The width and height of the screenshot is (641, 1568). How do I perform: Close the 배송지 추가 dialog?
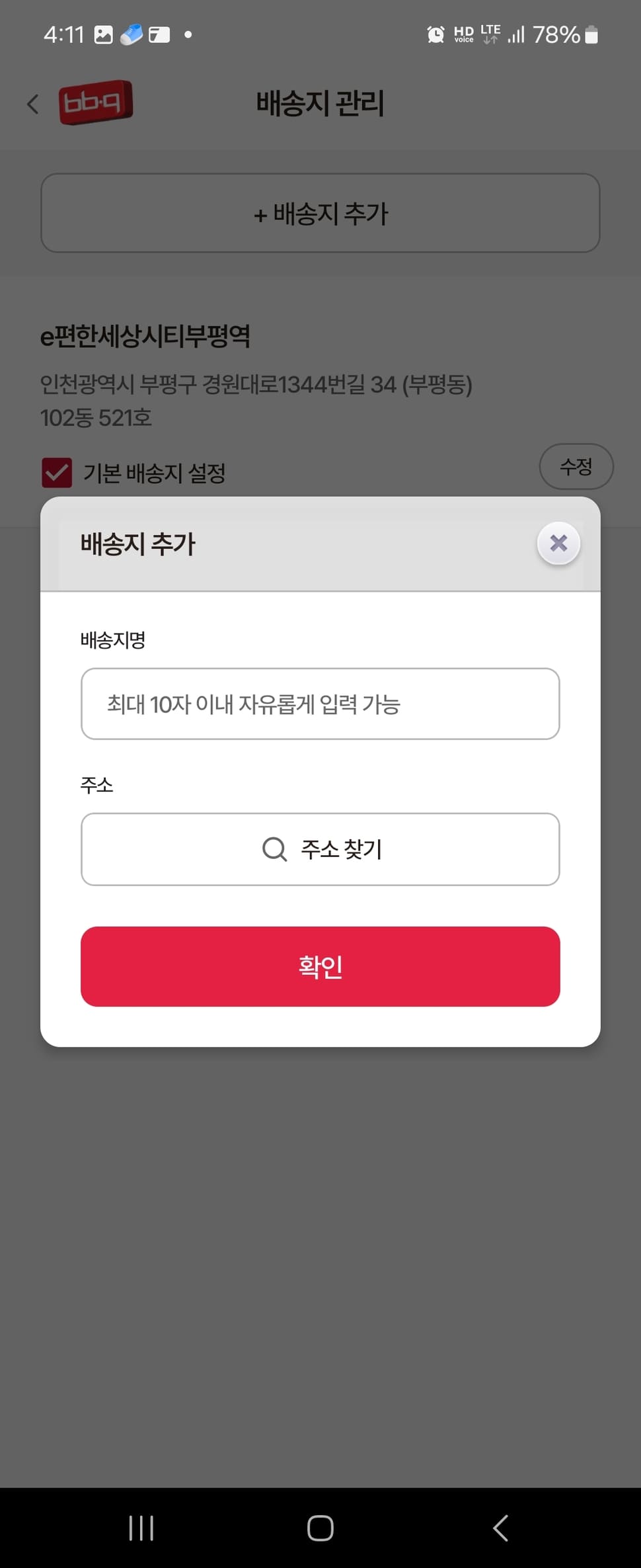click(x=558, y=543)
